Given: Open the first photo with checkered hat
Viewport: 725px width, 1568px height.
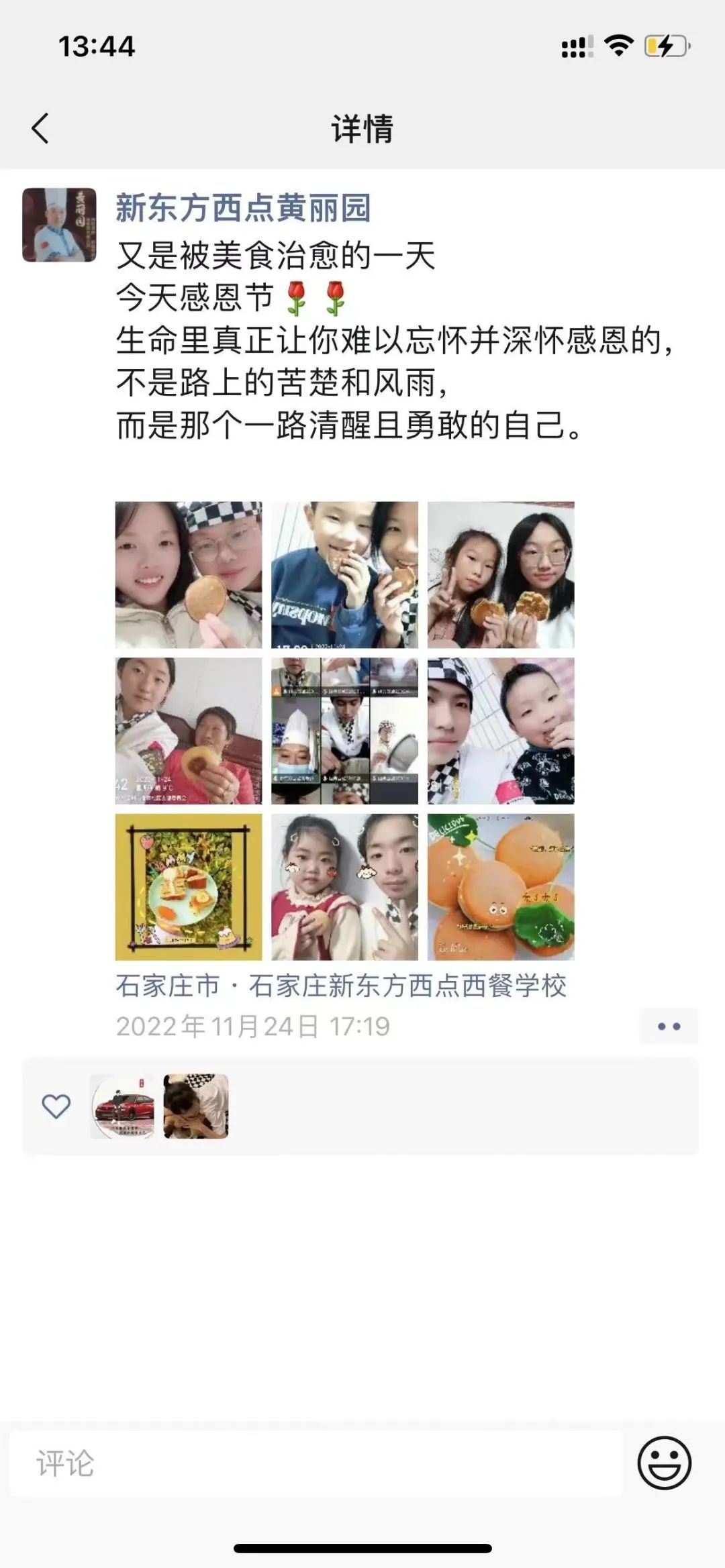Looking at the screenshot, I should tap(189, 575).
